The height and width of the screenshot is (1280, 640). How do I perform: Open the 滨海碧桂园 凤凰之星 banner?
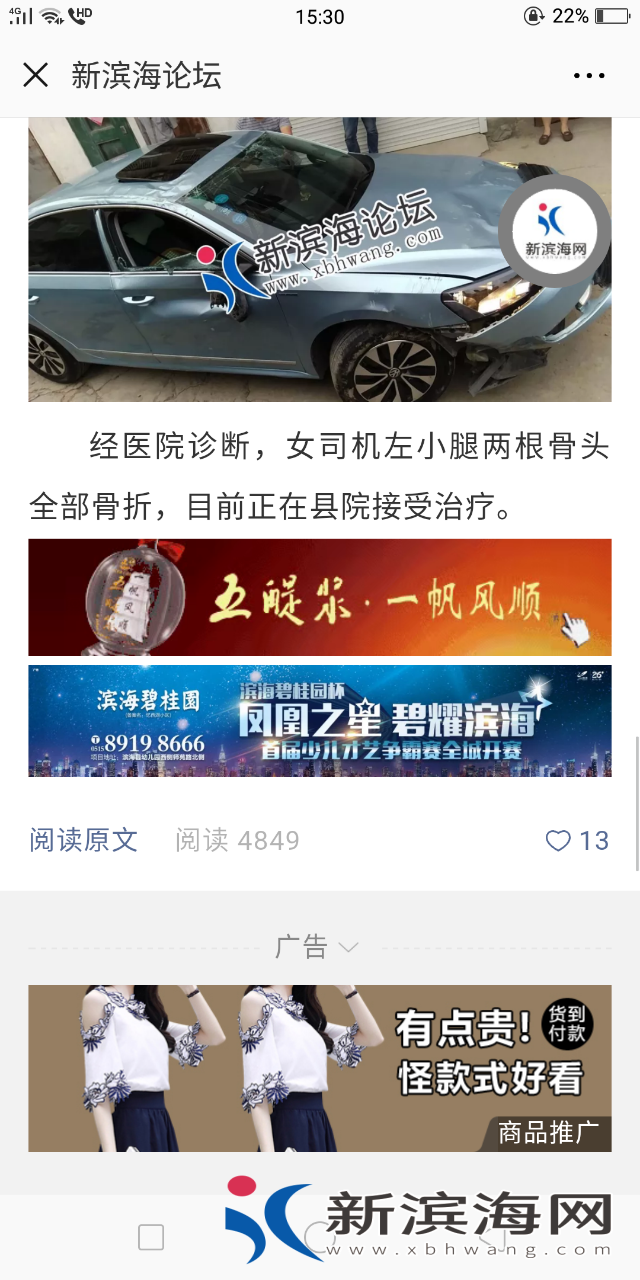(x=319, y=720)
